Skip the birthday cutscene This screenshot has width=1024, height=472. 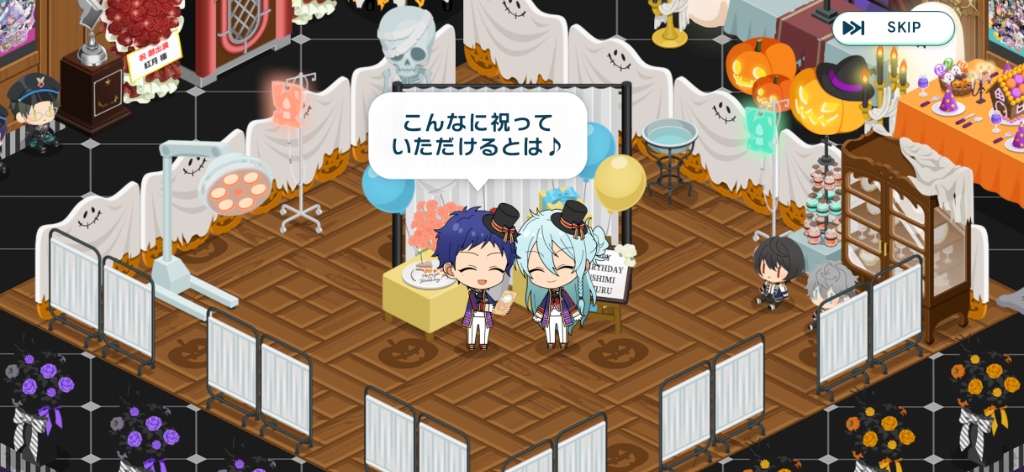coord(892,28)
